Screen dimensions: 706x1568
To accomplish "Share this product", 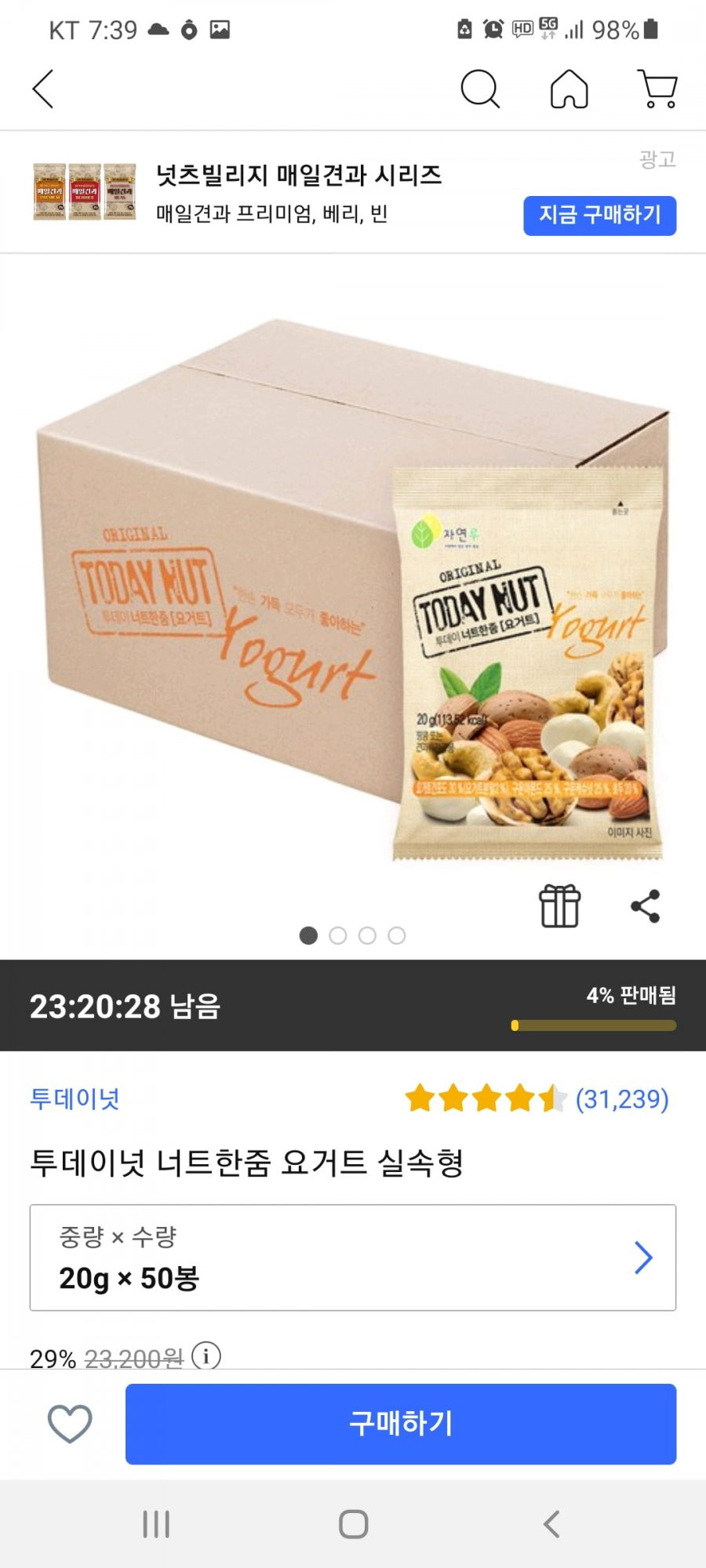I will pos(646,906).
